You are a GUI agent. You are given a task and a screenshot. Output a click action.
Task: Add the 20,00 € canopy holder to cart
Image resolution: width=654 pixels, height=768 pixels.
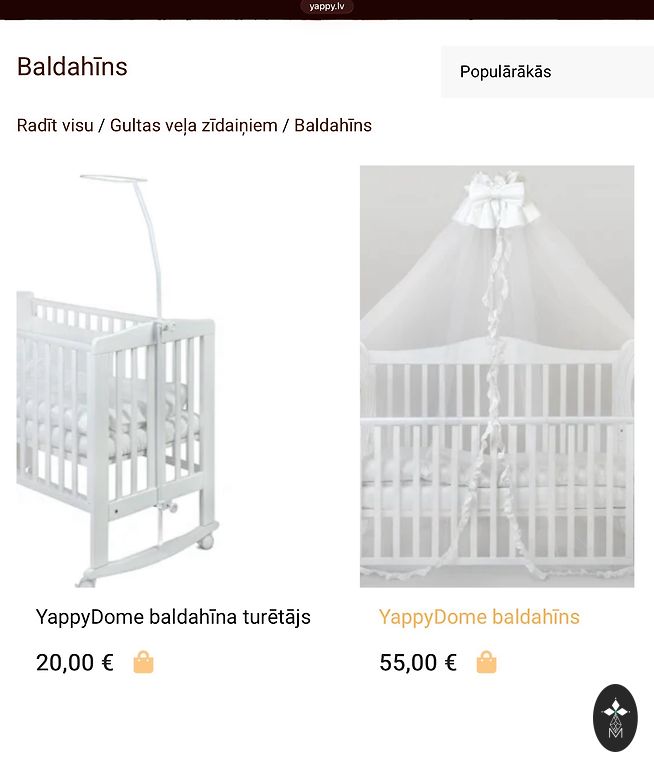143,663
